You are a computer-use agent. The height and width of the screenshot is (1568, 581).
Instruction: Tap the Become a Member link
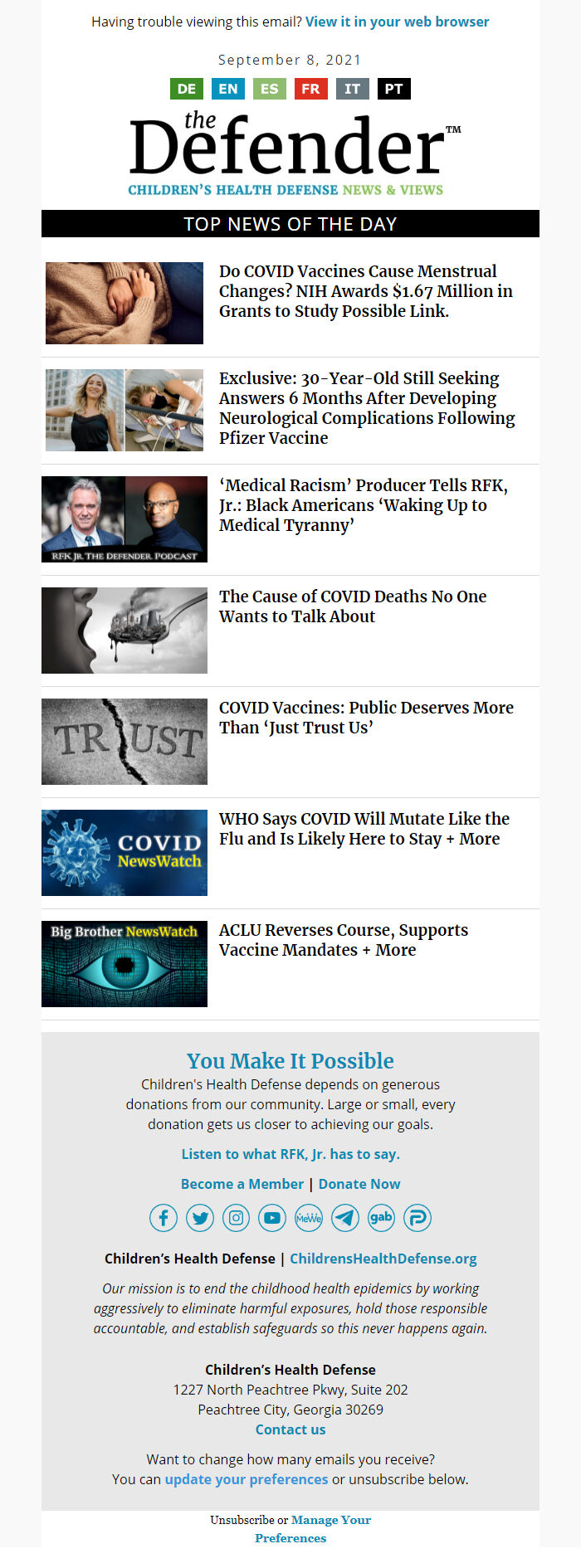[242, 1184]
